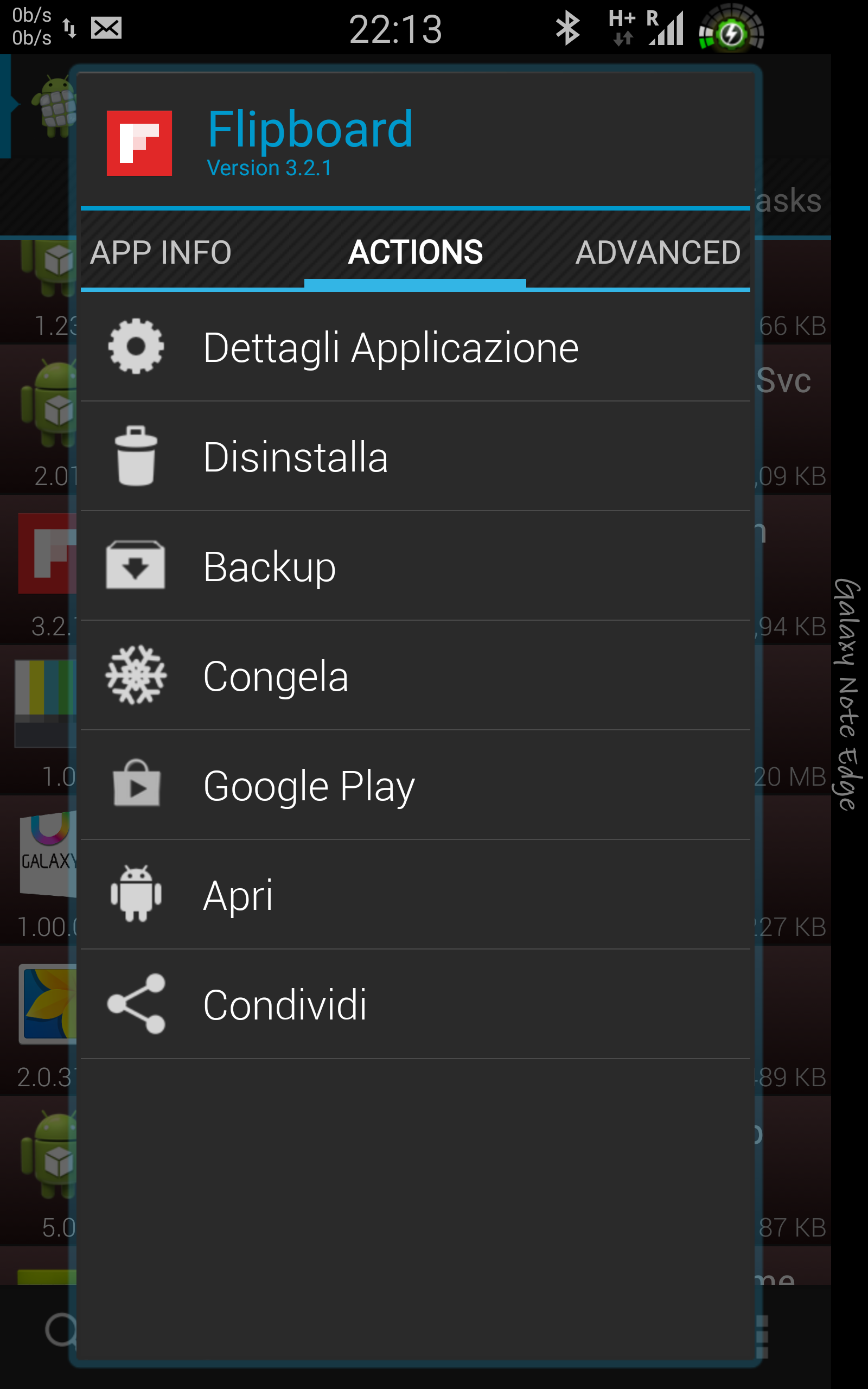Launch the app with Apri
The width and height of the screenshot is (868, 1389).
pos(415,895)
